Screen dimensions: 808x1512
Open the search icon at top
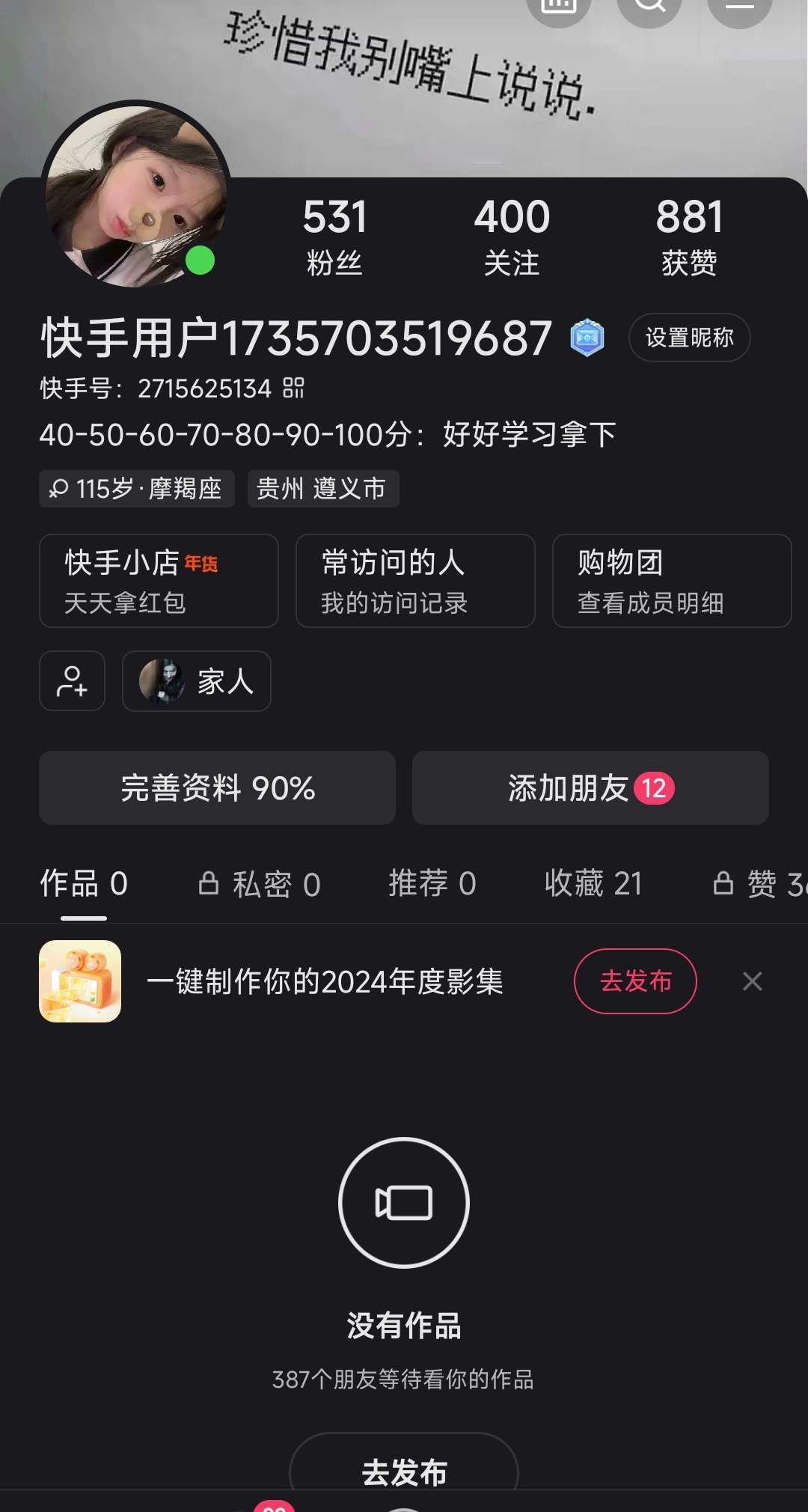coord(649,6)
